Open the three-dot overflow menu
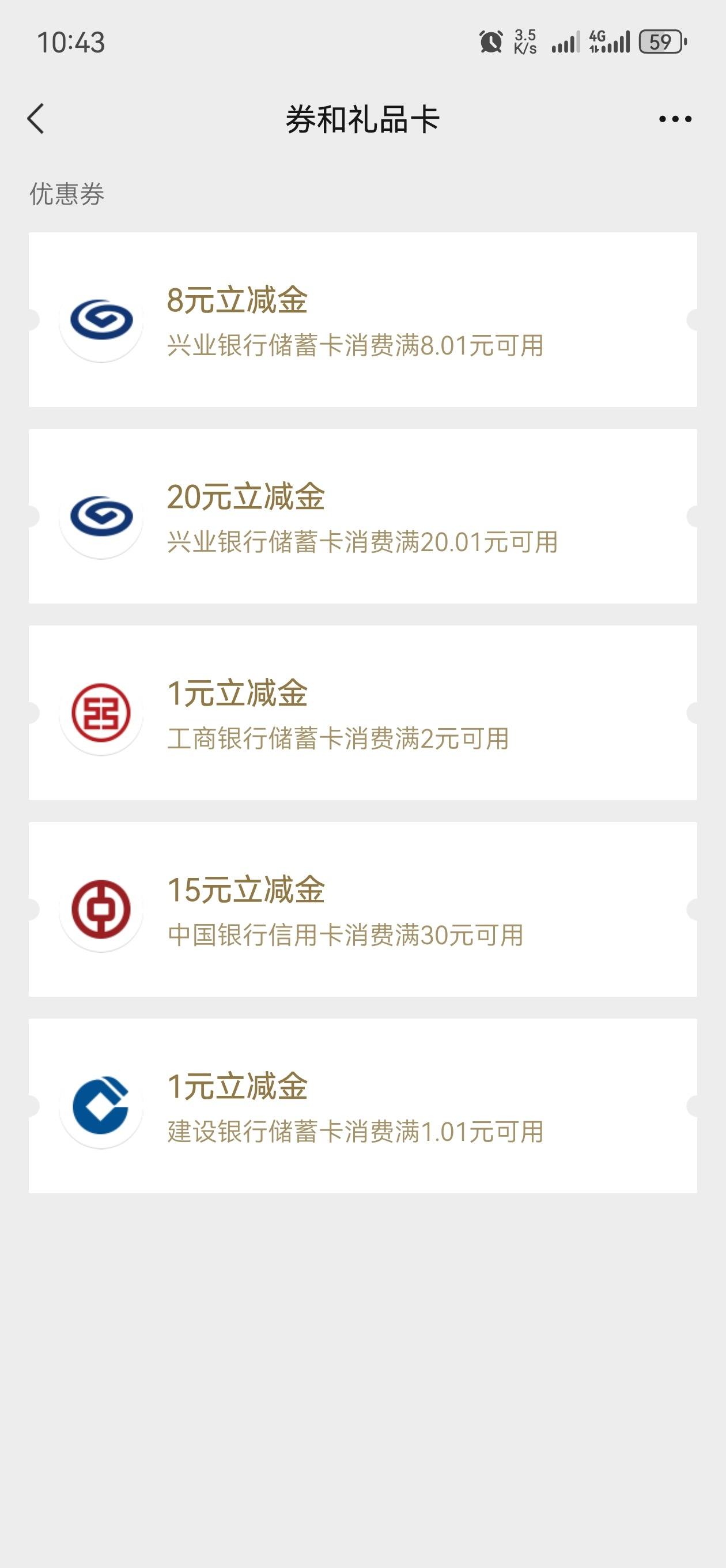Image resolution: width=726 pixels, height=1568 pixels. point(675,119)
